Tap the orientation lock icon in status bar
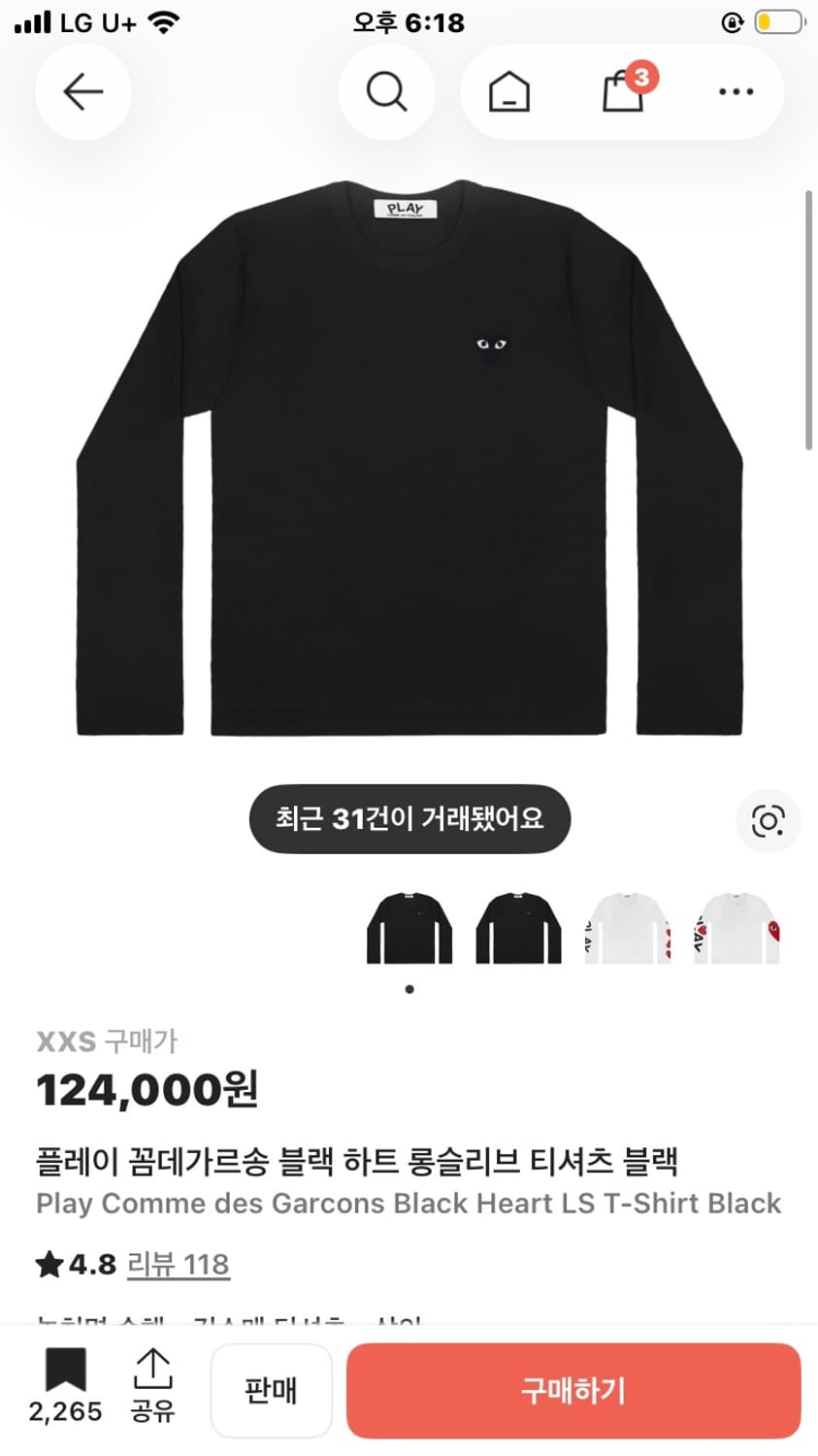 tap(732, 21)
